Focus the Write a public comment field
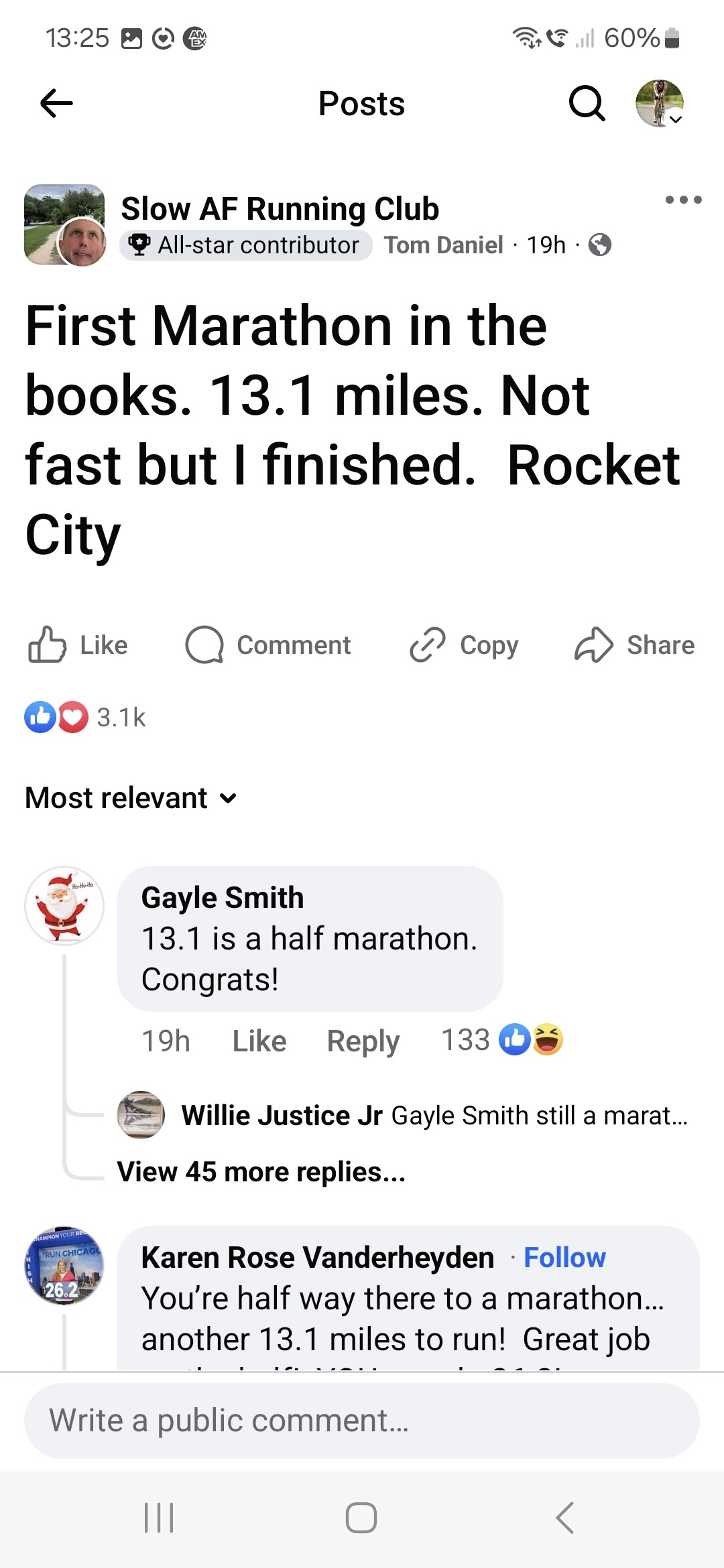This screenshot has height=1568, width=724. coord(362,1421)
